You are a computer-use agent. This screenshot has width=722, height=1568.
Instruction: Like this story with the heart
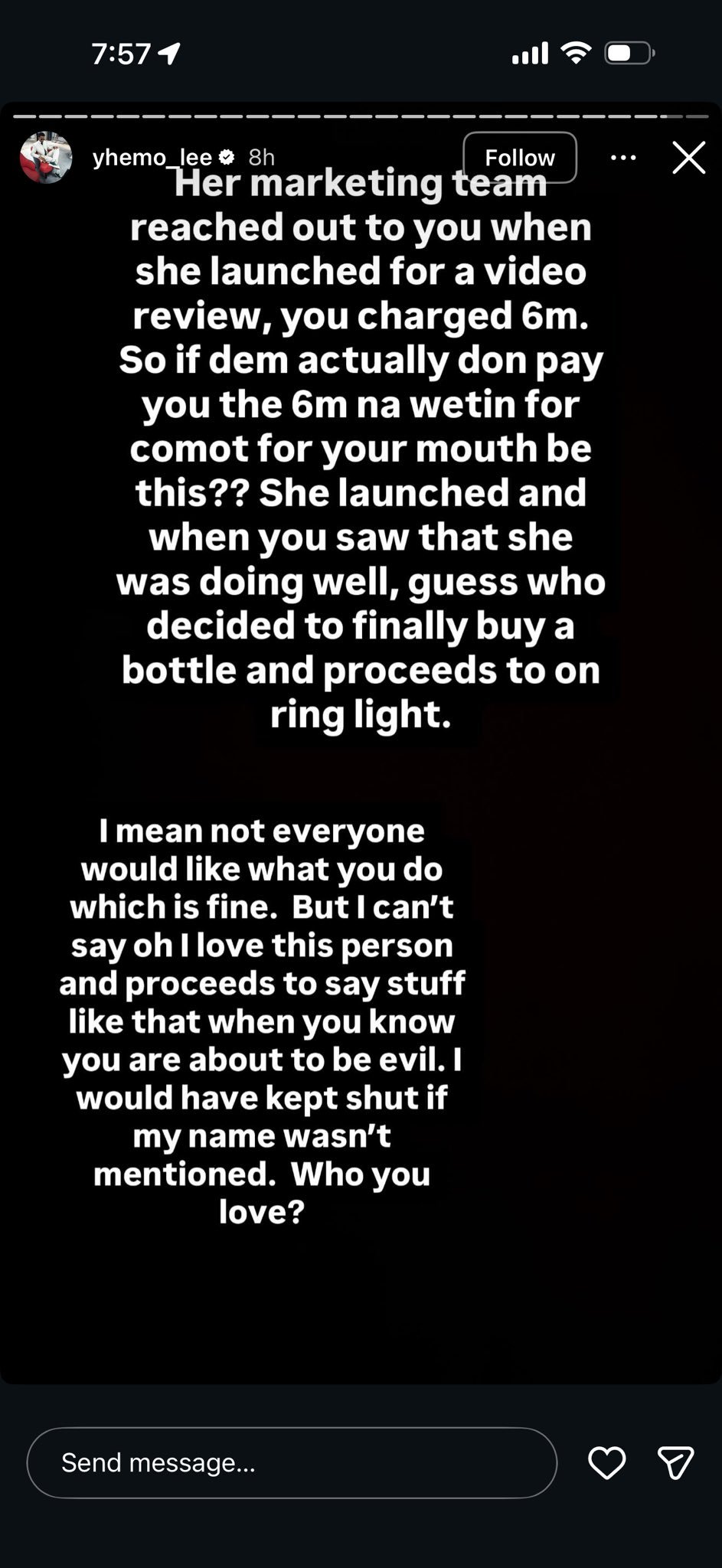point(606,1463)
